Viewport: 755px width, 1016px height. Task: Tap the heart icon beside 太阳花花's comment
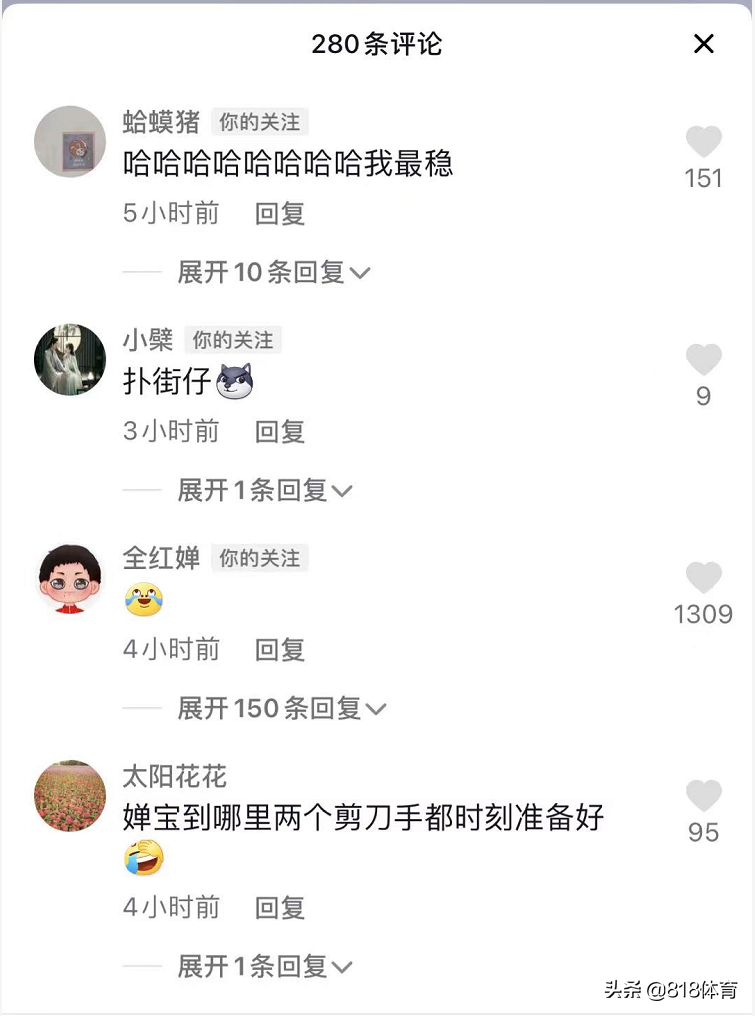(x=704, y=797)
